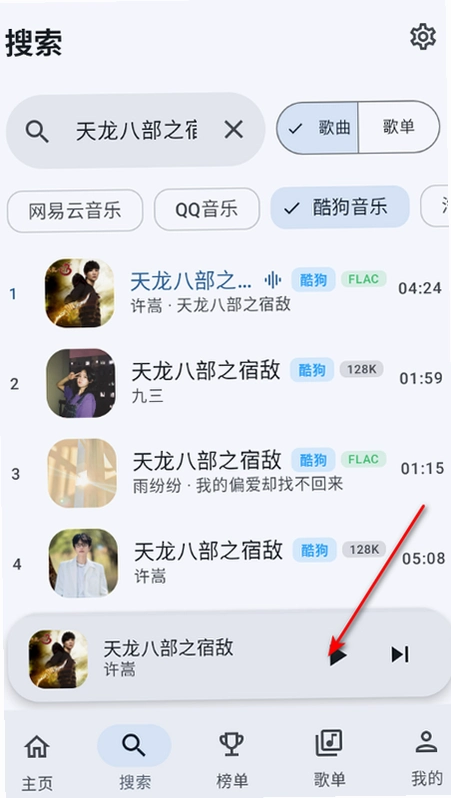Open the settings gear icon
The width and height of the screenshot is (451, 798).
pos(423,37)
